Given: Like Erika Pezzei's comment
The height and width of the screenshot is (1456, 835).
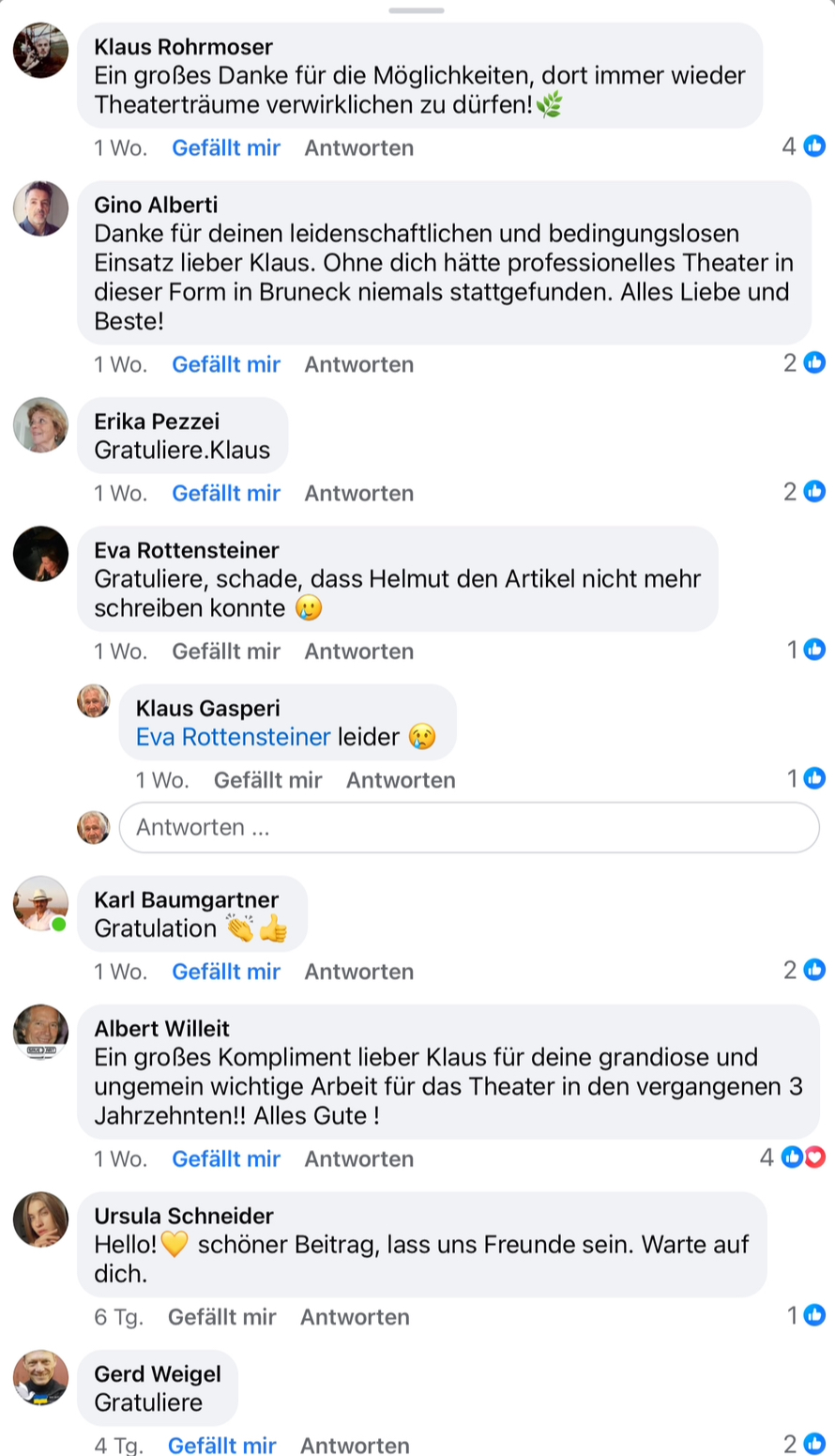Looking at the screenshot, I should (225, 493).
